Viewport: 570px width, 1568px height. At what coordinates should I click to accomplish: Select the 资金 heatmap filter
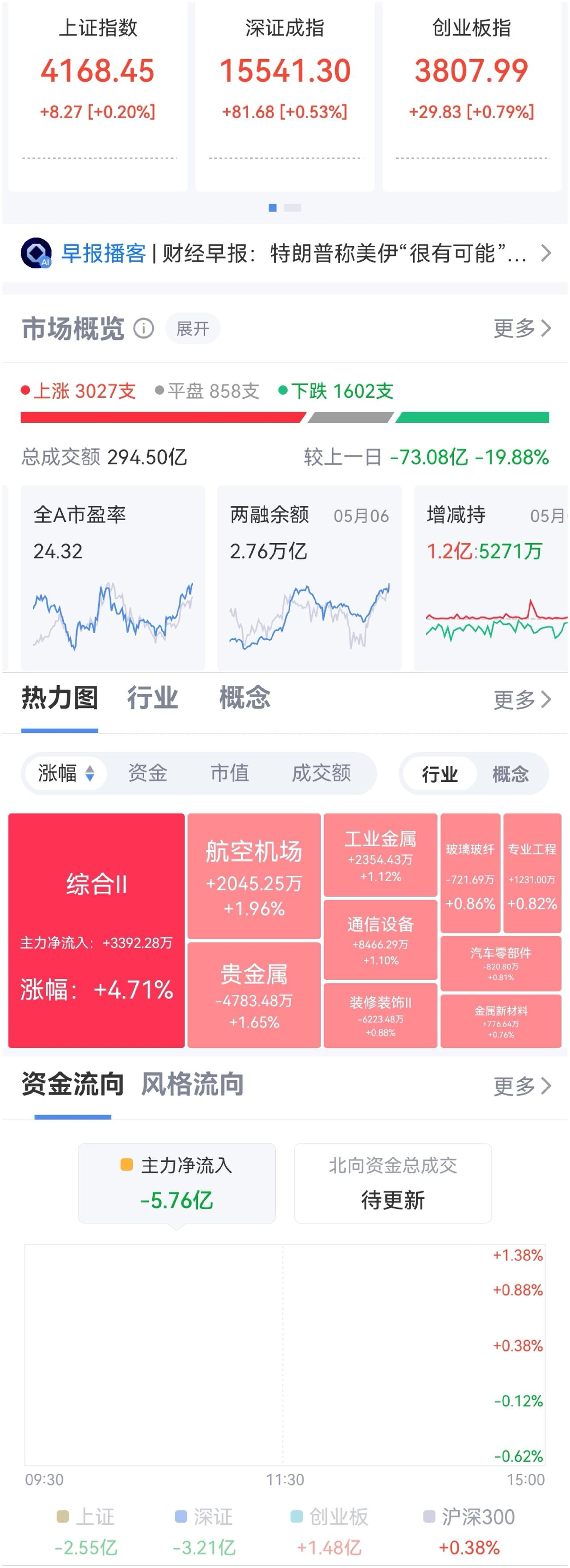point(147,773)
